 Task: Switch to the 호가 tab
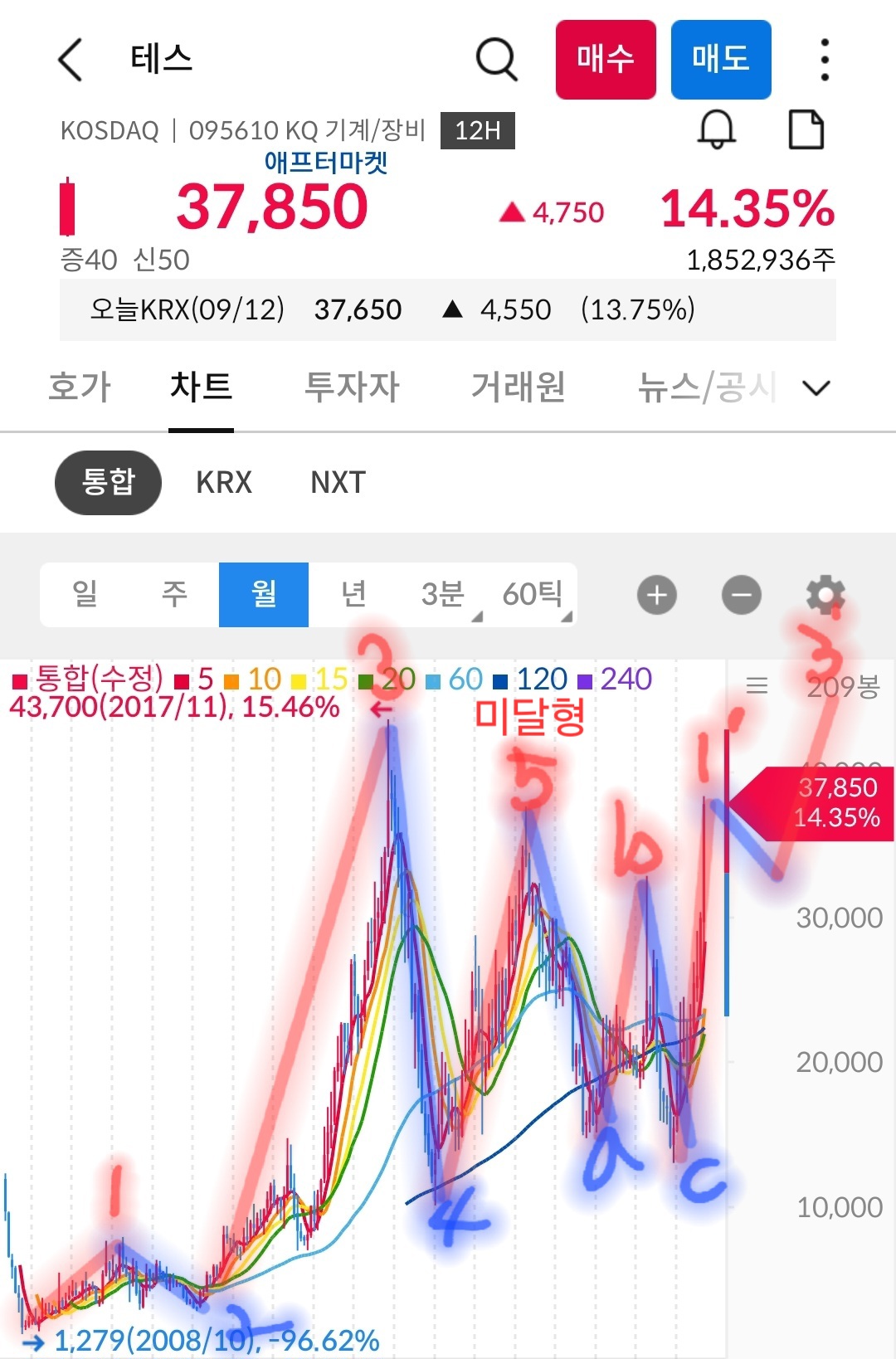tap(78, 387)
